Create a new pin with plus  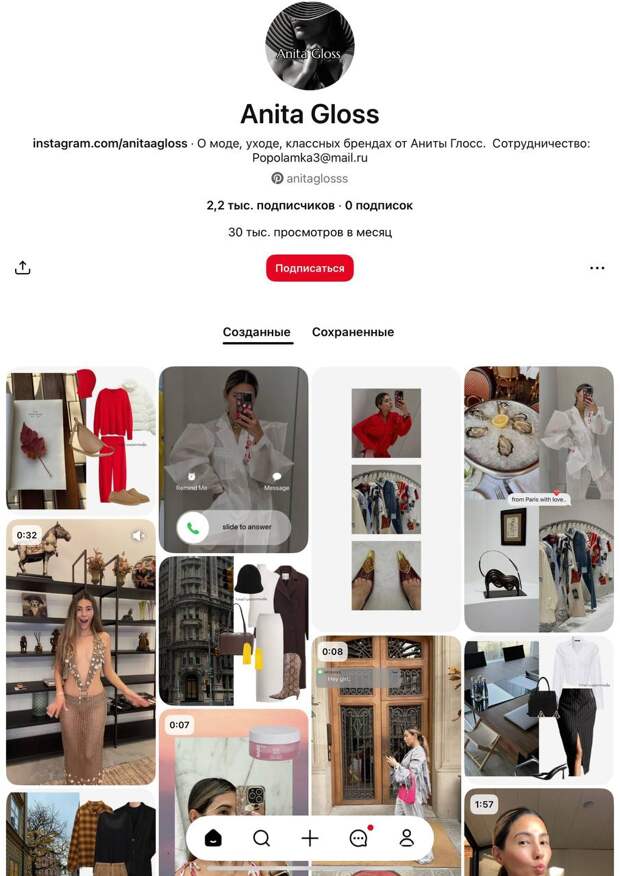pos(310,839)
